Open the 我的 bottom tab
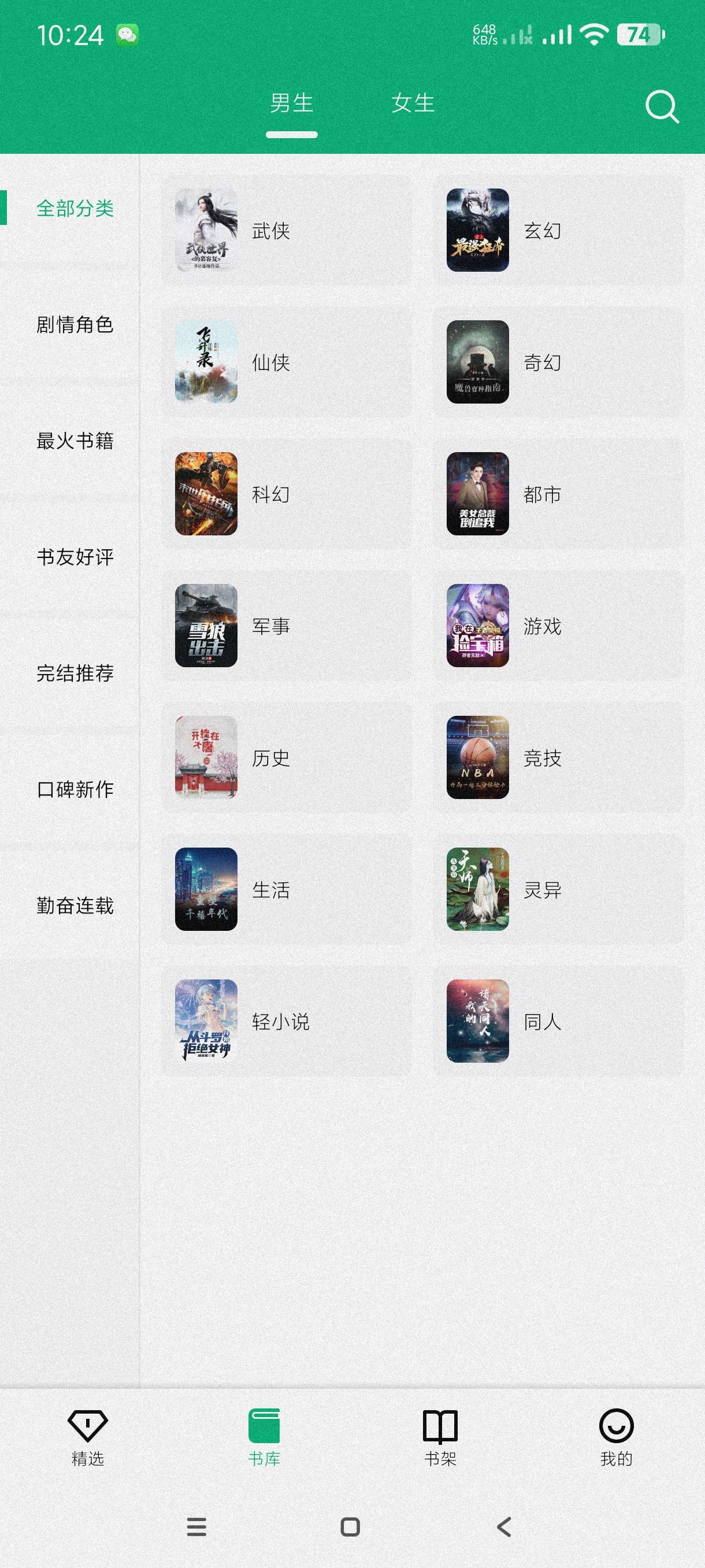 (616, 1438)
